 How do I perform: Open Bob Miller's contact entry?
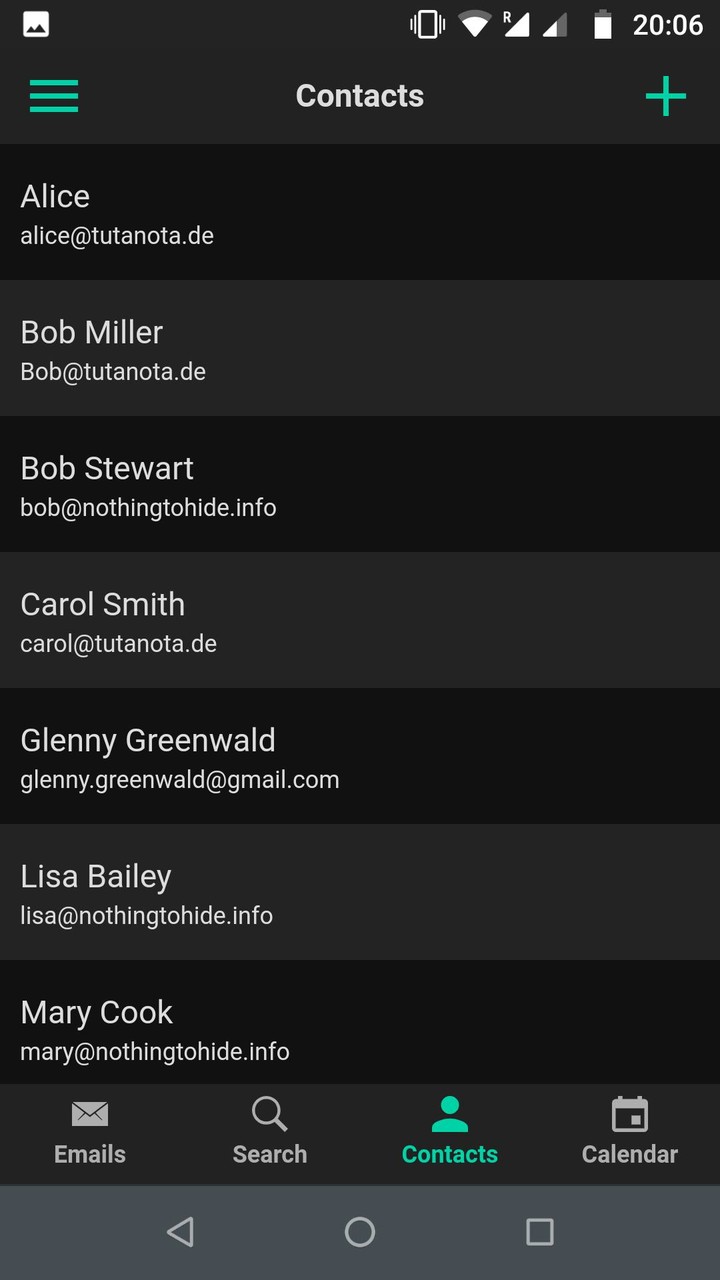(360, 349)
